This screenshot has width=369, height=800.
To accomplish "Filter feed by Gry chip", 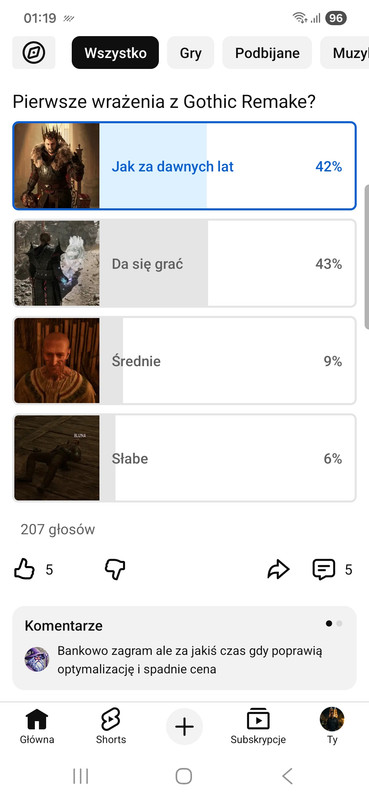I will pos(190,53).
